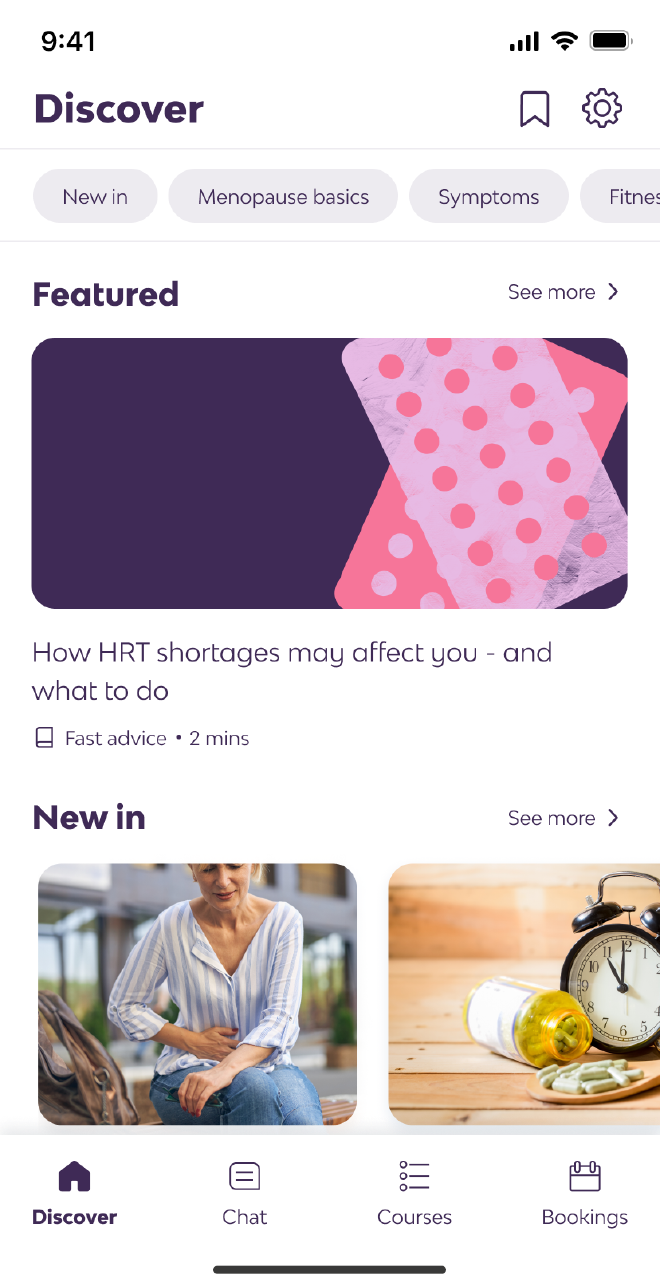Viewport: 660px width, 1286px height.
Task: Open the article with alarm clock and pills
Action: (x=524, y=994)
